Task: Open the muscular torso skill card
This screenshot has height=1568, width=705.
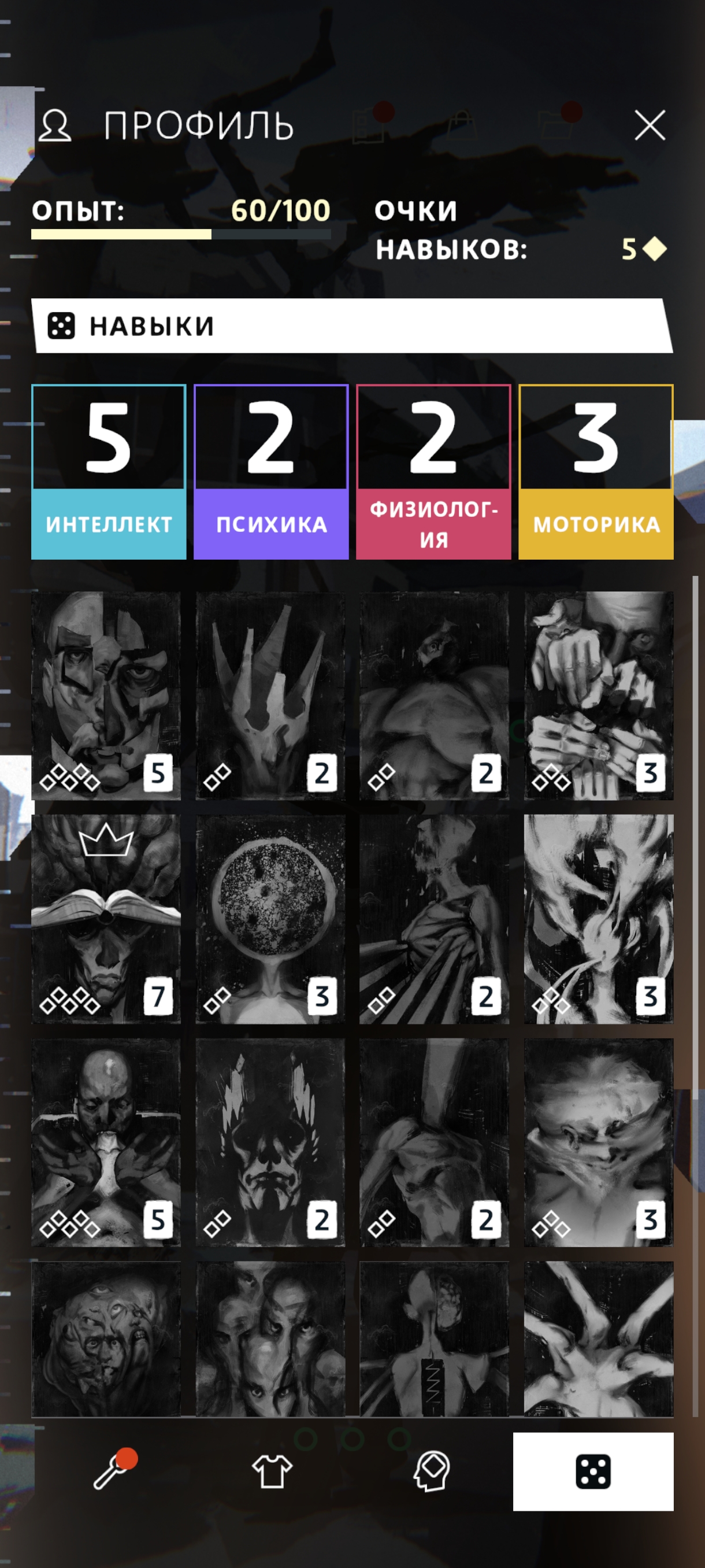Action: [435, 695]
